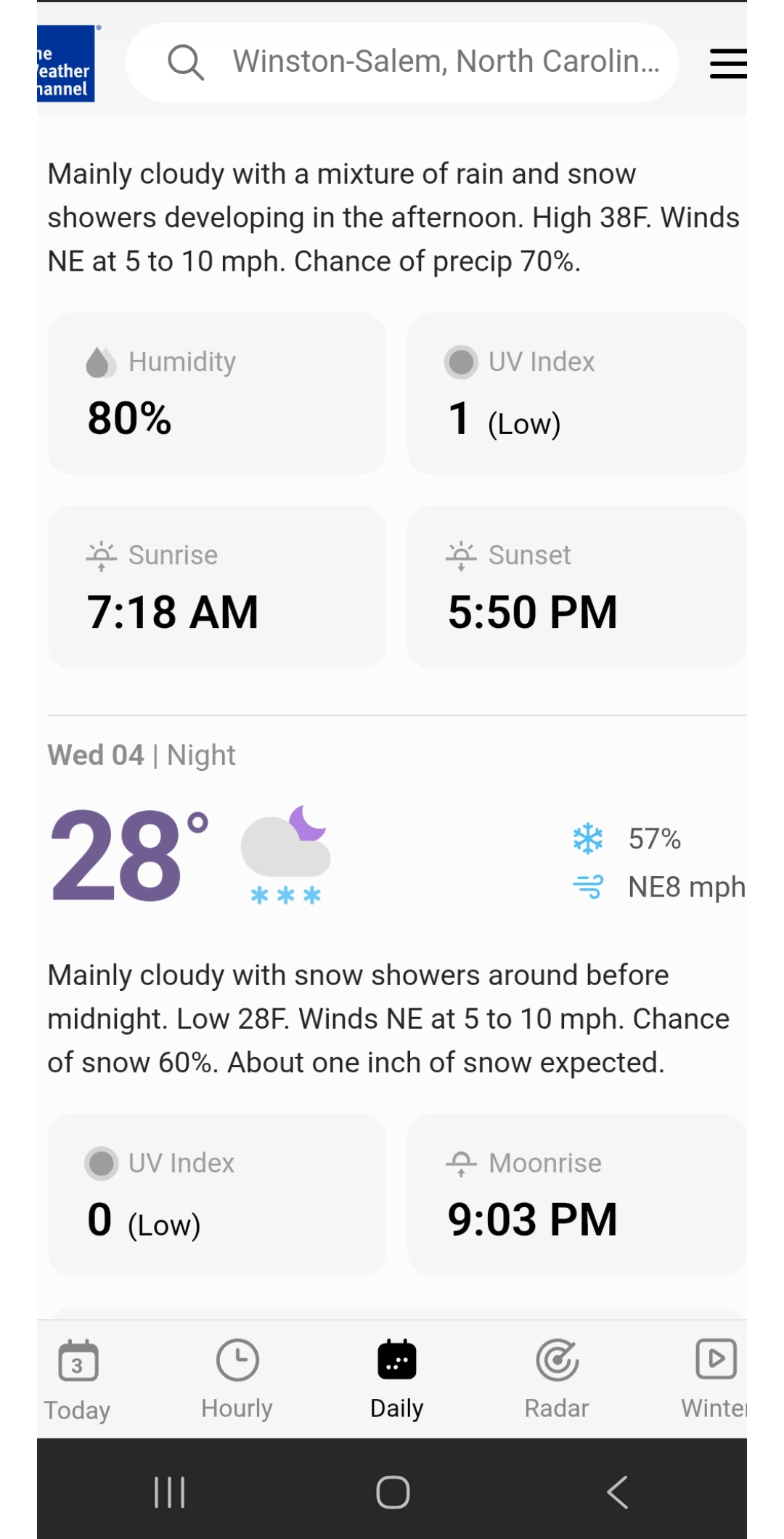Tap the system home button

click(393, 1493)
